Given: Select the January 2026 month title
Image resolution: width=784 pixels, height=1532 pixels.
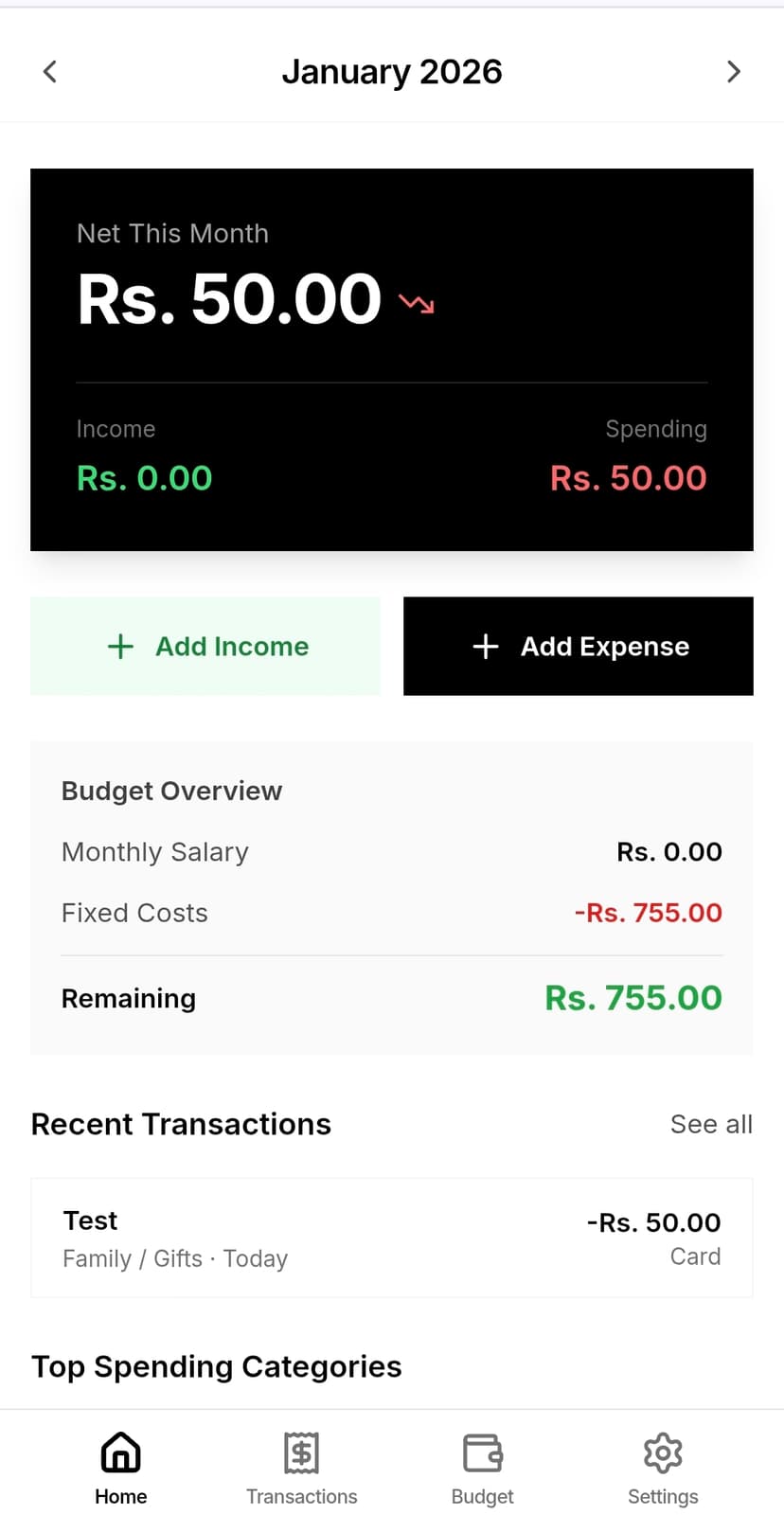Looking at the screenshot, I should click(392, 71).
